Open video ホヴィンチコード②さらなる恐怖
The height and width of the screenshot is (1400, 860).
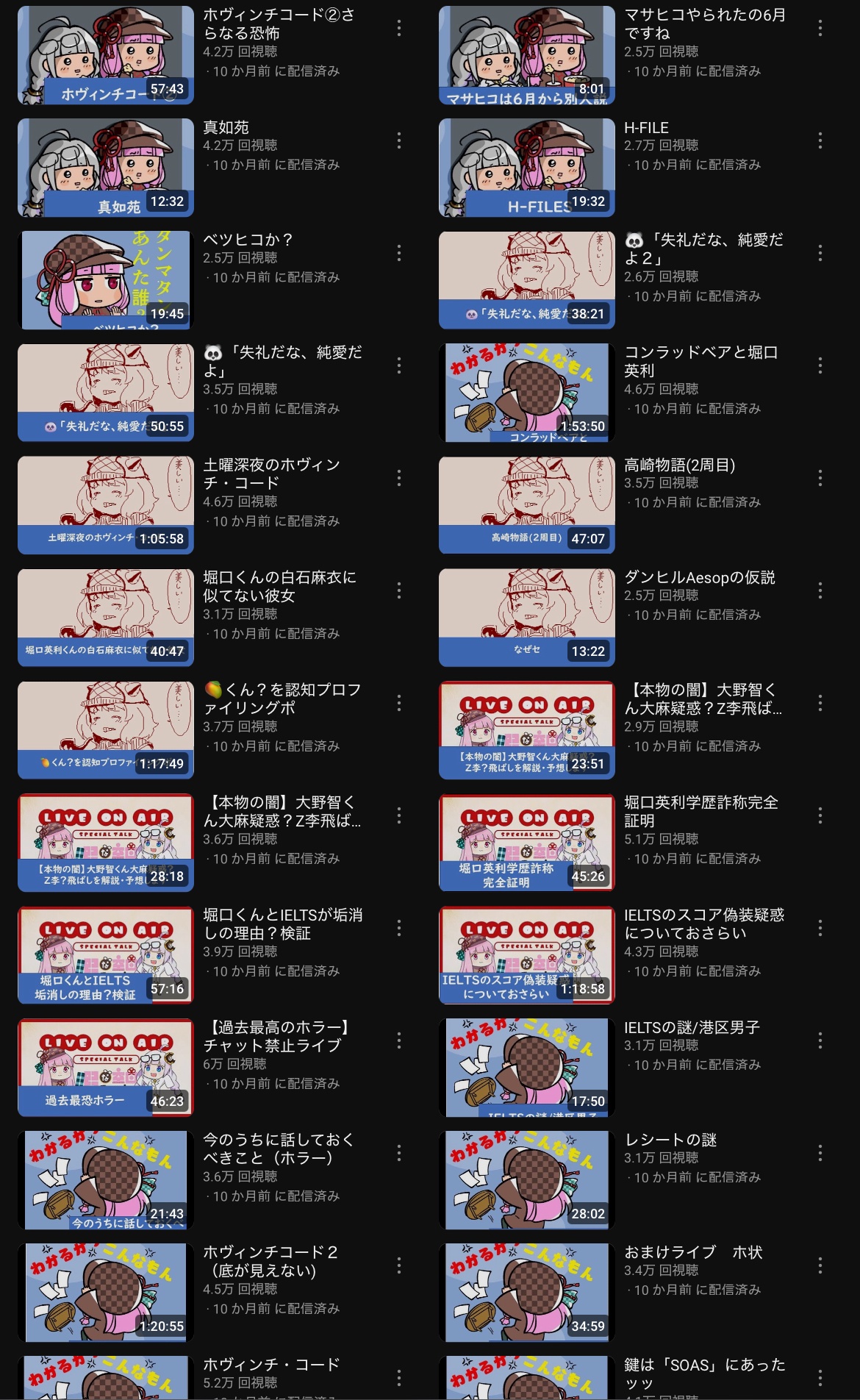click(x=106, y=55)
